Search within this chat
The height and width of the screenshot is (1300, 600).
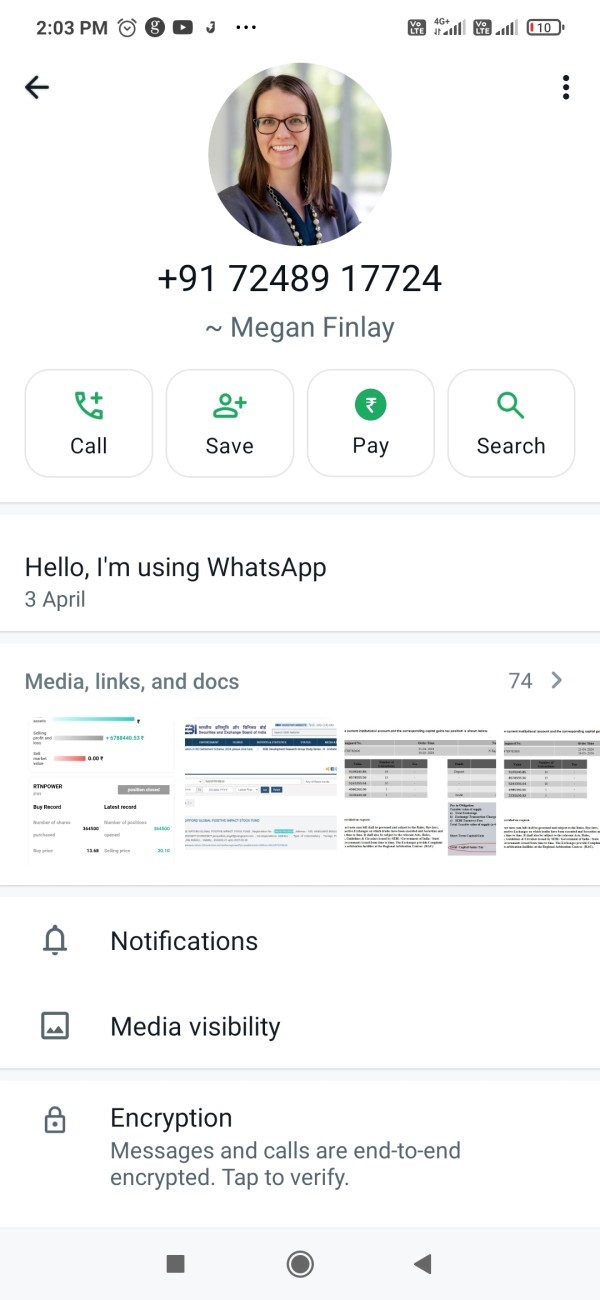(x=511, y=423)
